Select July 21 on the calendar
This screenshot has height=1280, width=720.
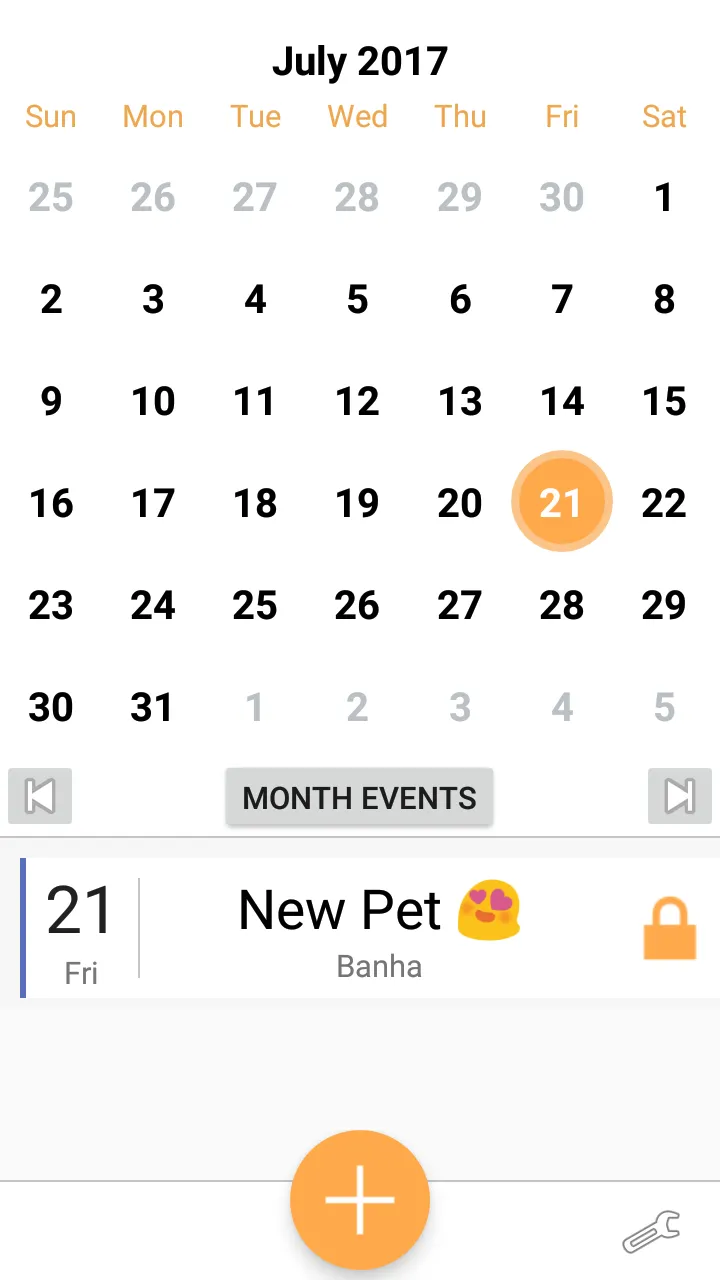[562, 502]
